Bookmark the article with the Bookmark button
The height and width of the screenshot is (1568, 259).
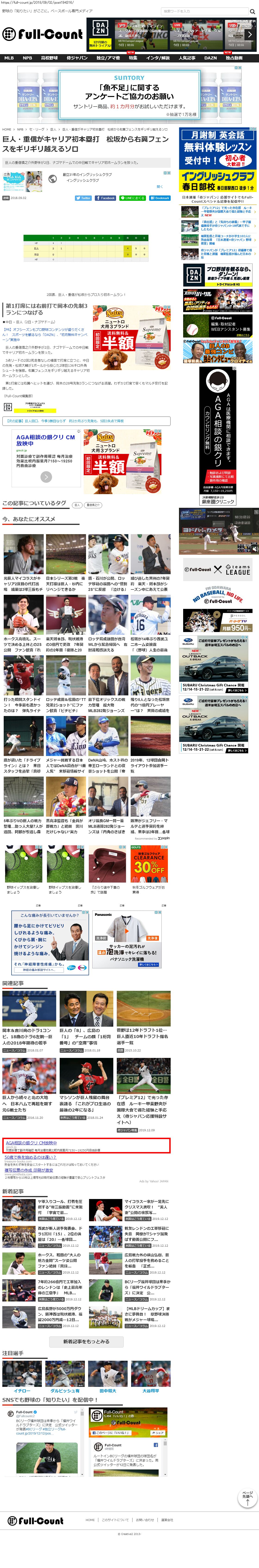(160, 198)
